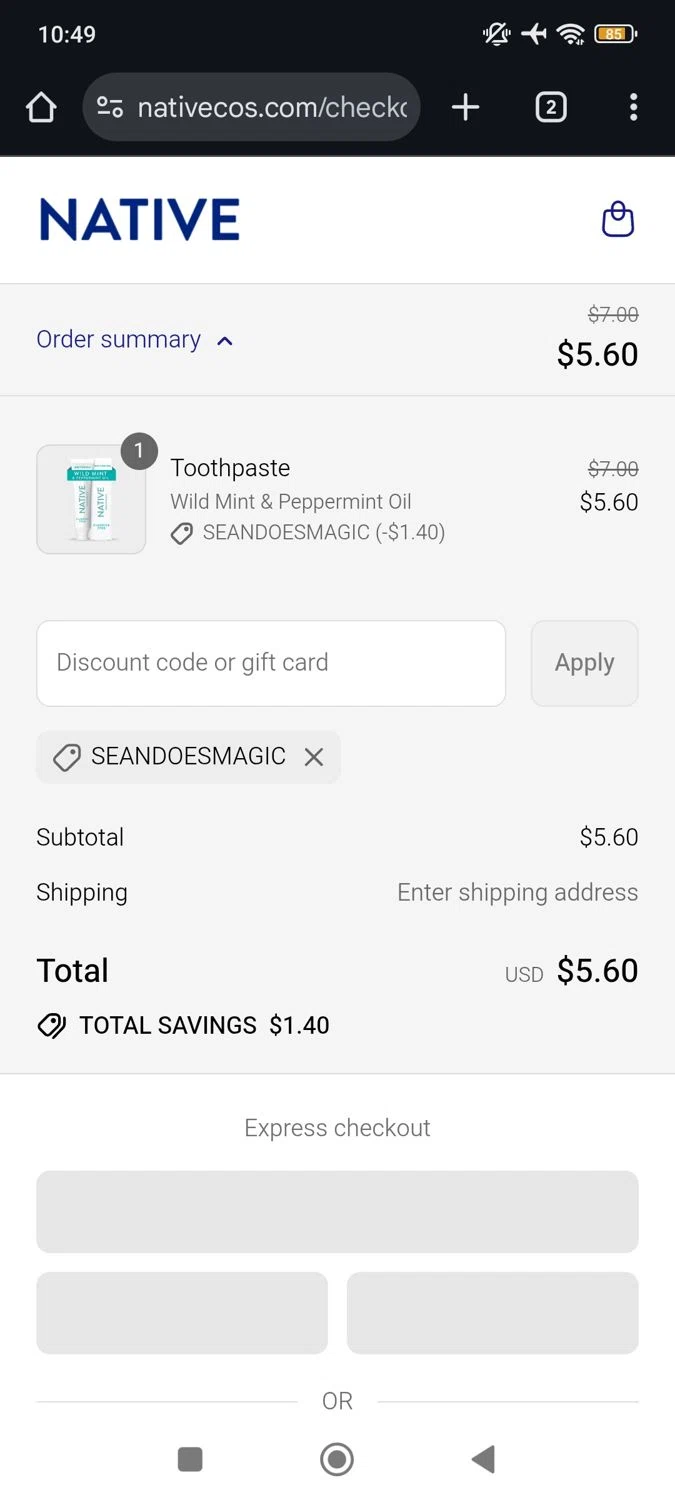Open recent apps from the navigation bar
Screen dimensions: 675x1500
tap(190, 1460)
